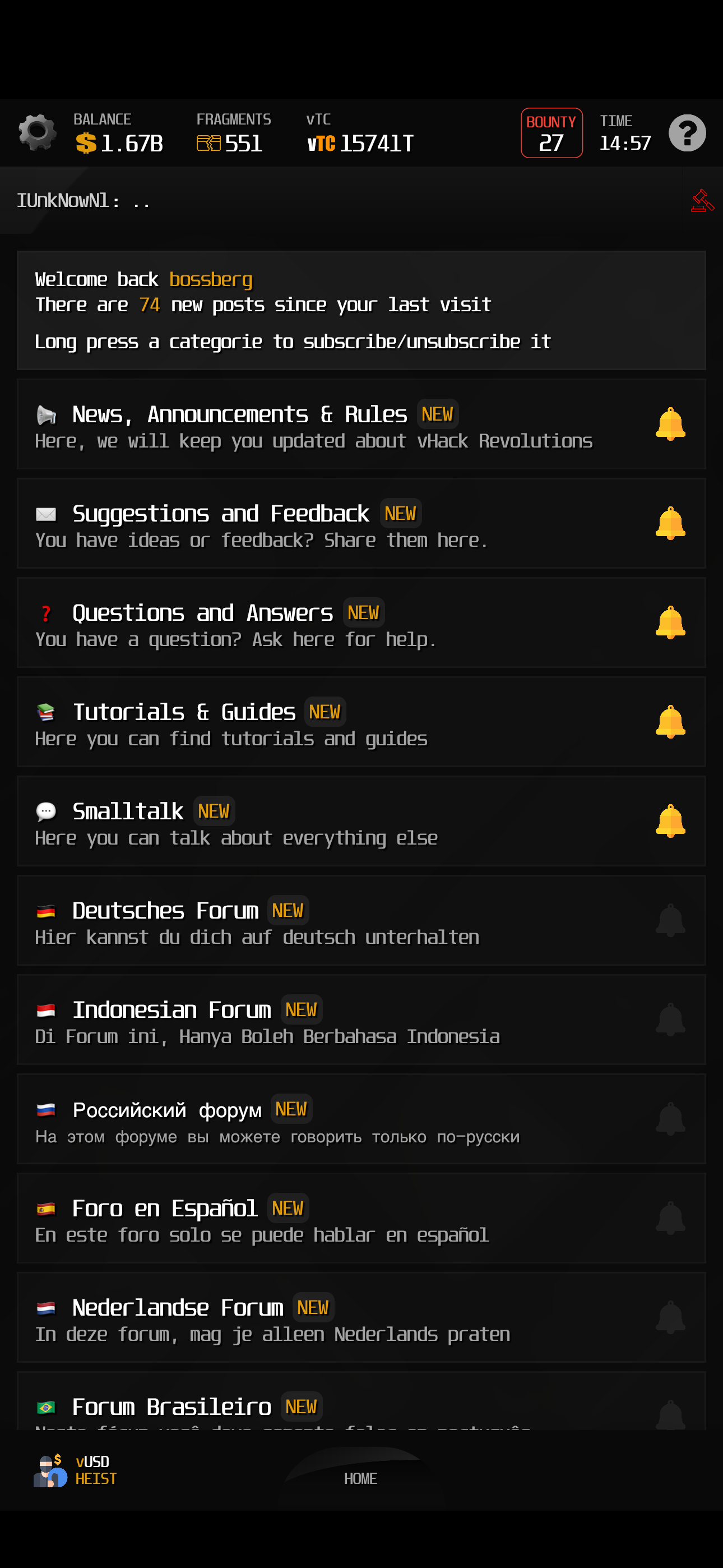Toggle the bell for Tutorials & Guides
This screenshot has width=723, height=1568.
click(x=670, y=722)
